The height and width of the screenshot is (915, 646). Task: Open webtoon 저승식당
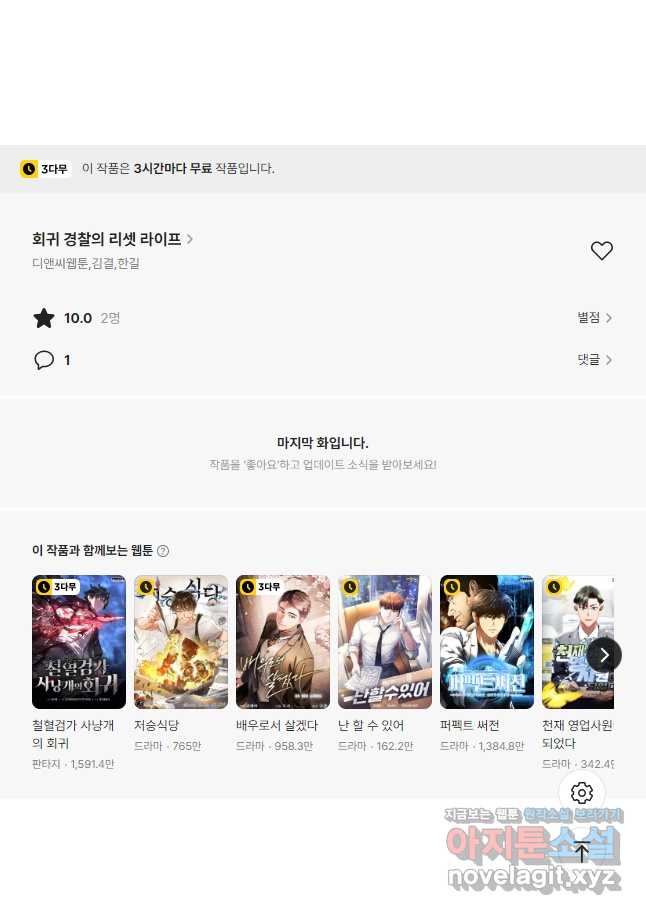(181, 642)
